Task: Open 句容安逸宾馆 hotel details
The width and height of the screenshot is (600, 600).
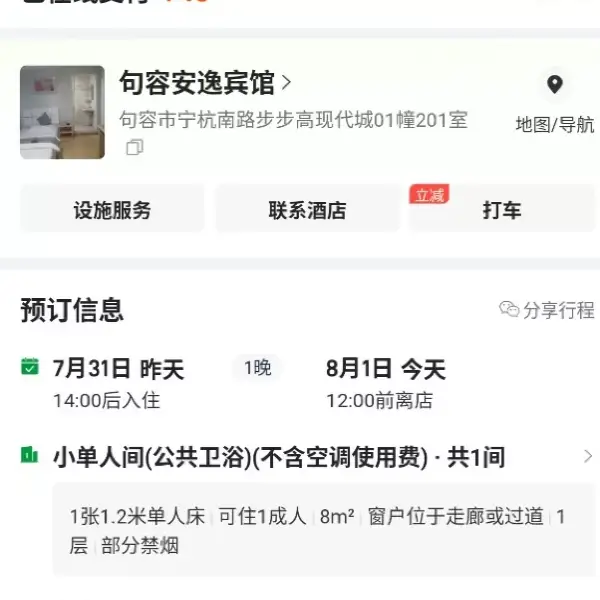Action: point(205,83)
